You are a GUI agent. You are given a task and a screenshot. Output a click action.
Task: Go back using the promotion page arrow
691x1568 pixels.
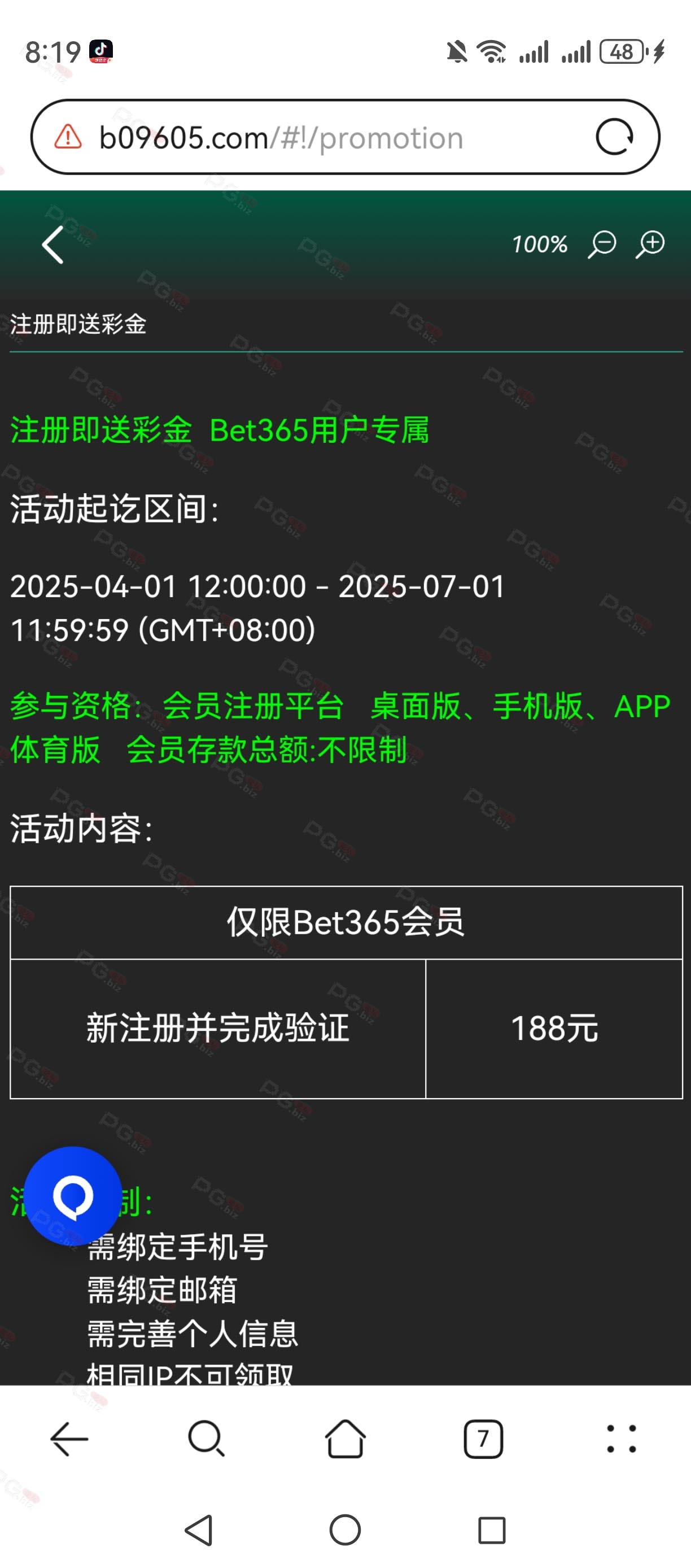pyautogui.click(x=53, y=245)
